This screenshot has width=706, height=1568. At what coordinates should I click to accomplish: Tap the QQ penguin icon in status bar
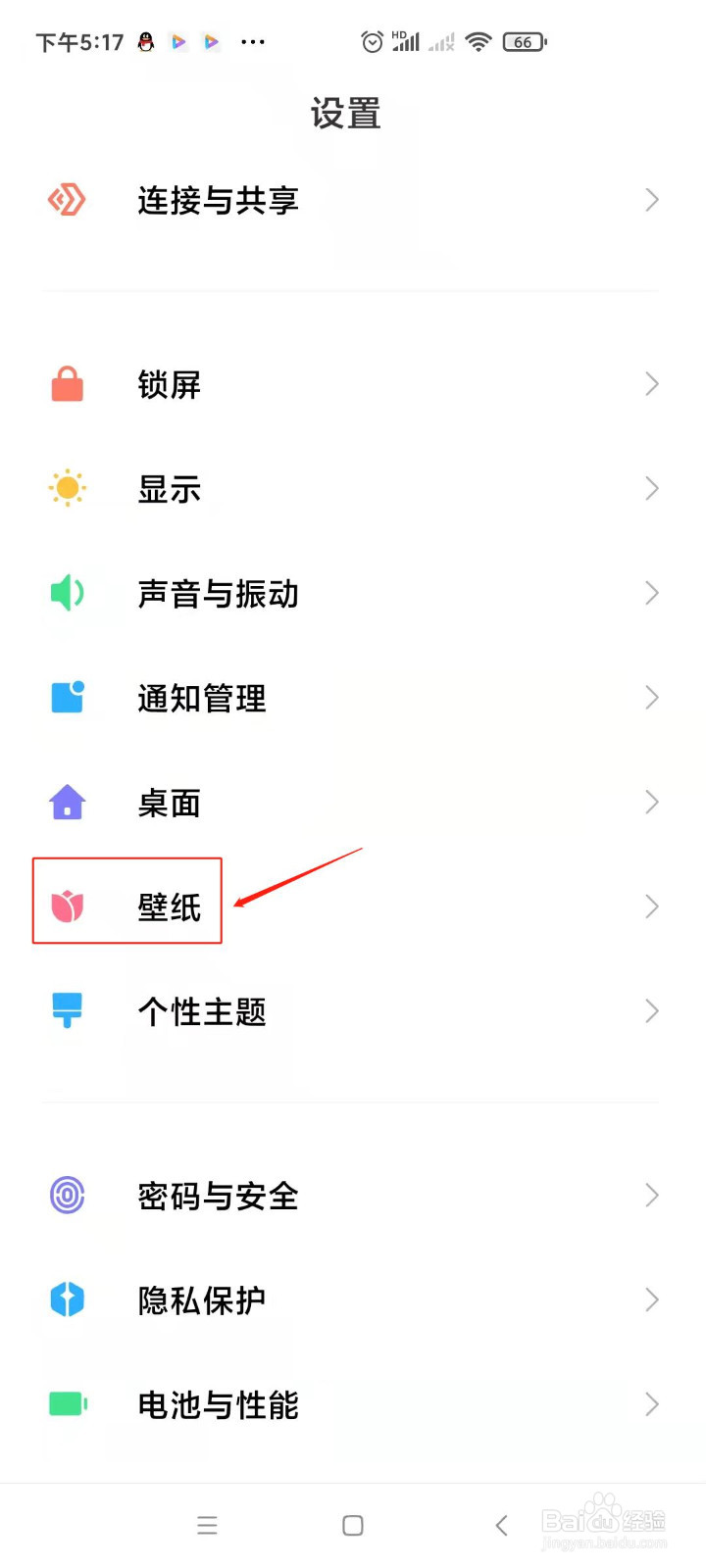(x=145, y=42)
